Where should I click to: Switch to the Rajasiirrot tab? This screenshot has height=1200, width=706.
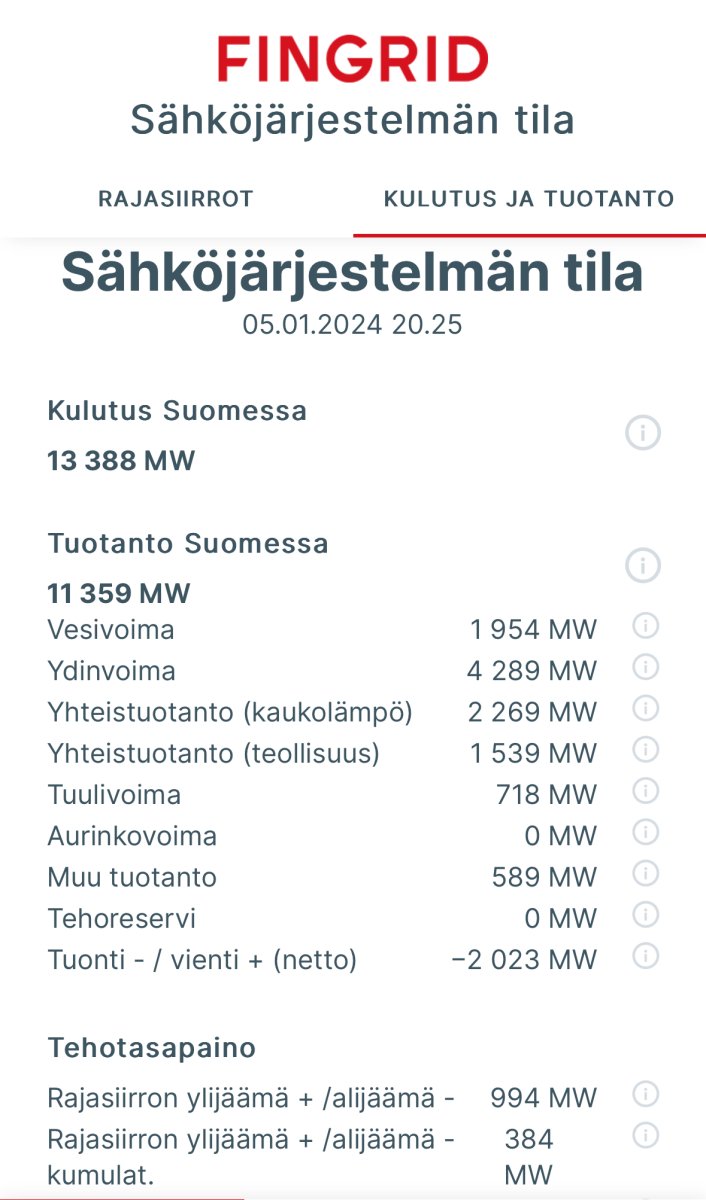point(176,198)
